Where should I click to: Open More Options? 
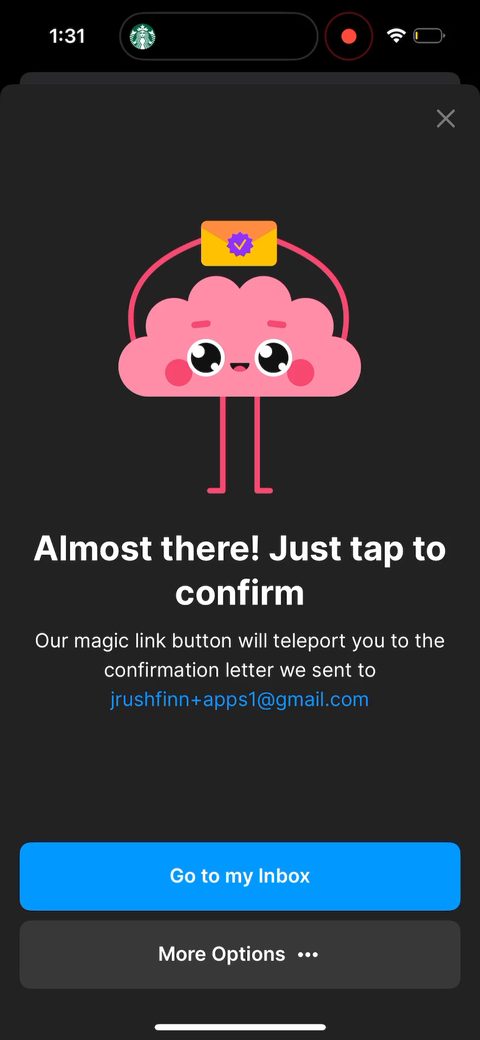click(x=240, y=954)
